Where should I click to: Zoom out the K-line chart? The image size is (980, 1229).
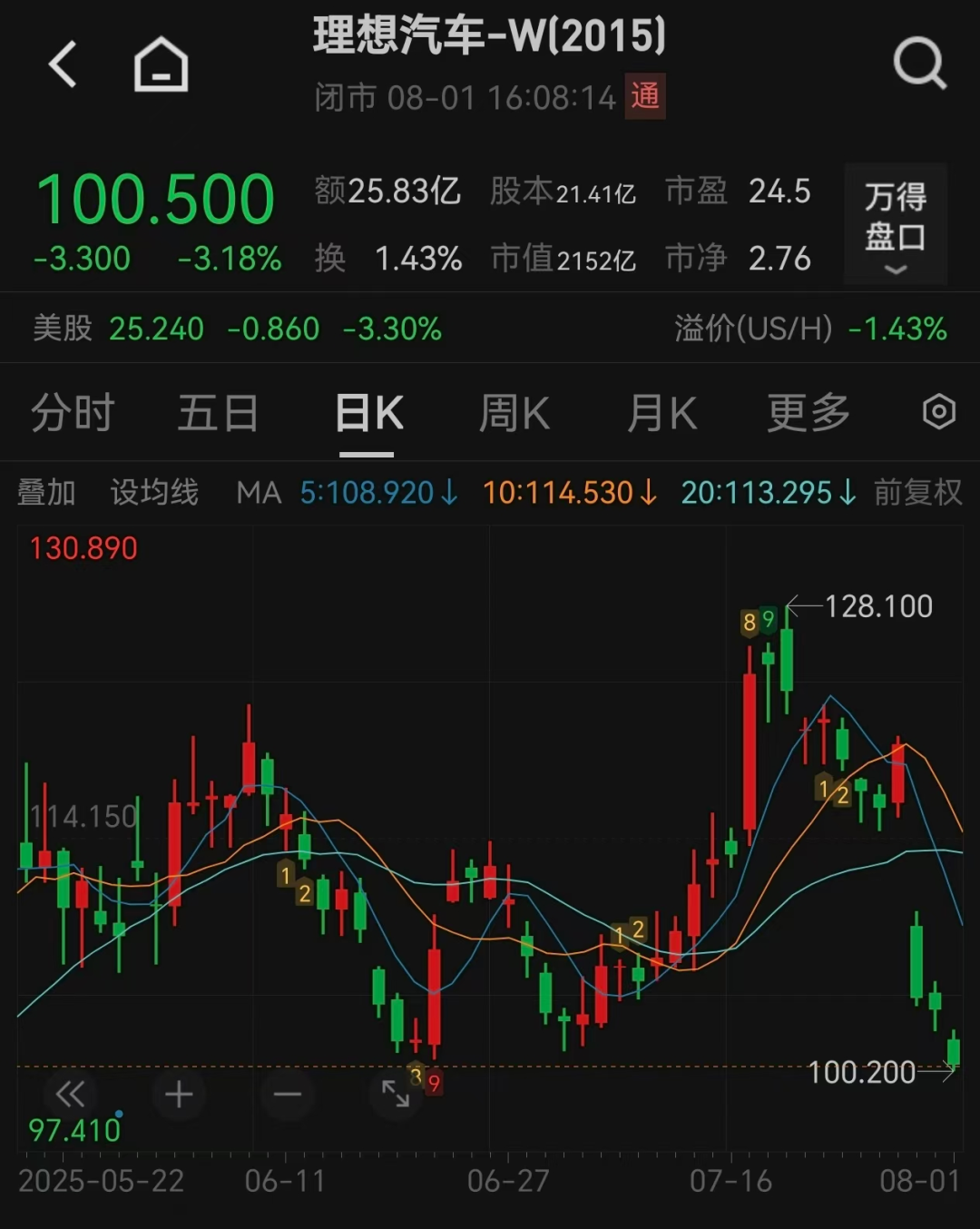[x=288, y=1094]
